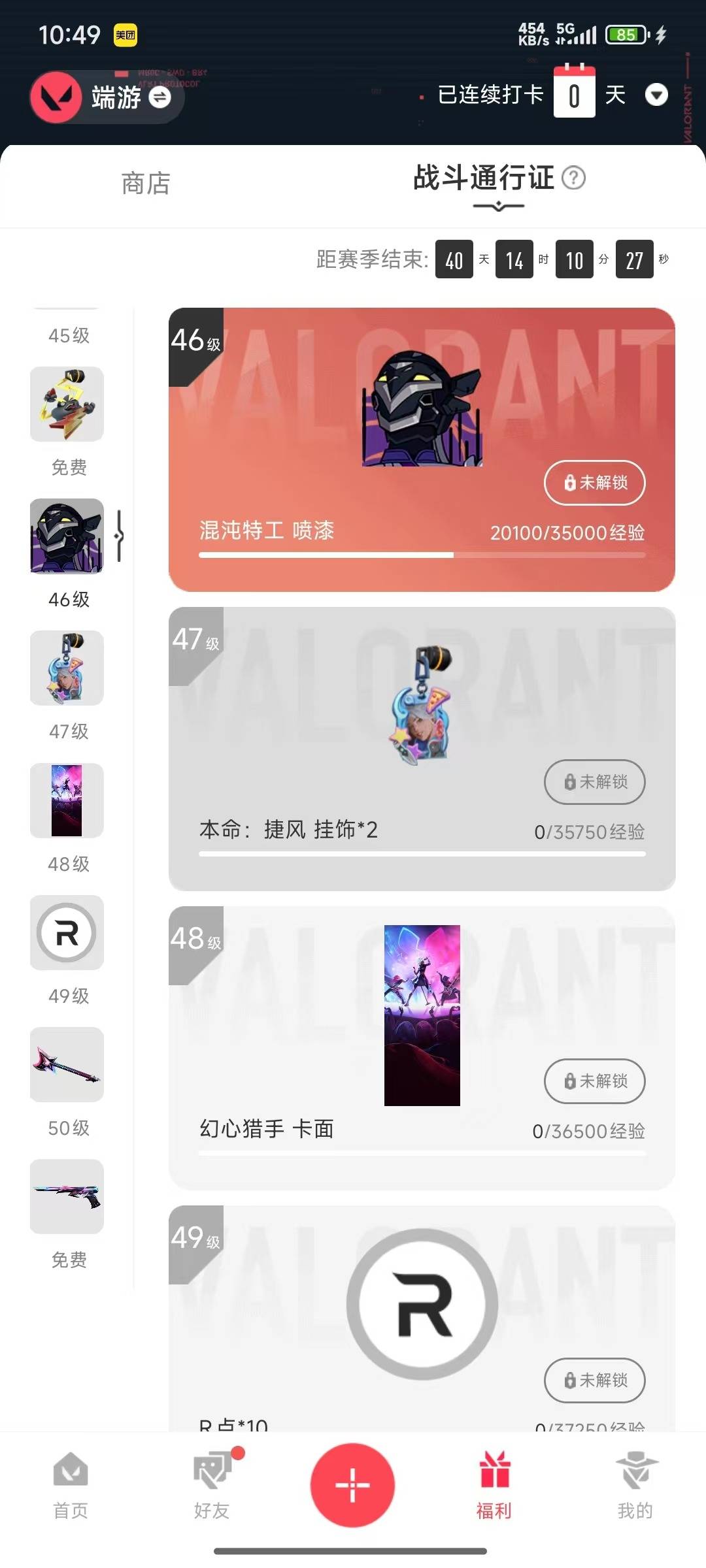Select level 47 buddy thumbnail in sidebar
The image size is (706, 1568).
(x=67, y=668)
